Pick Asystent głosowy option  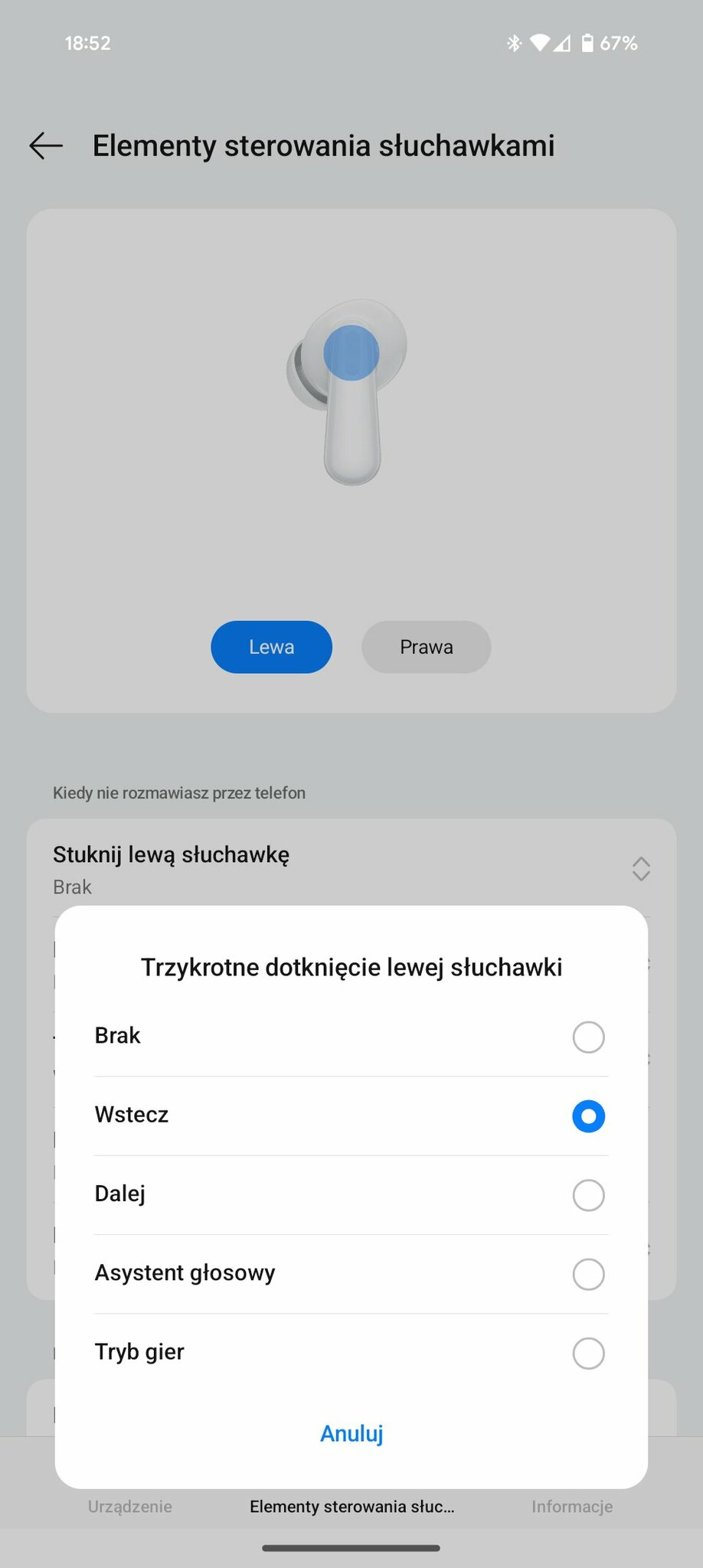[x=351, y=1273]
